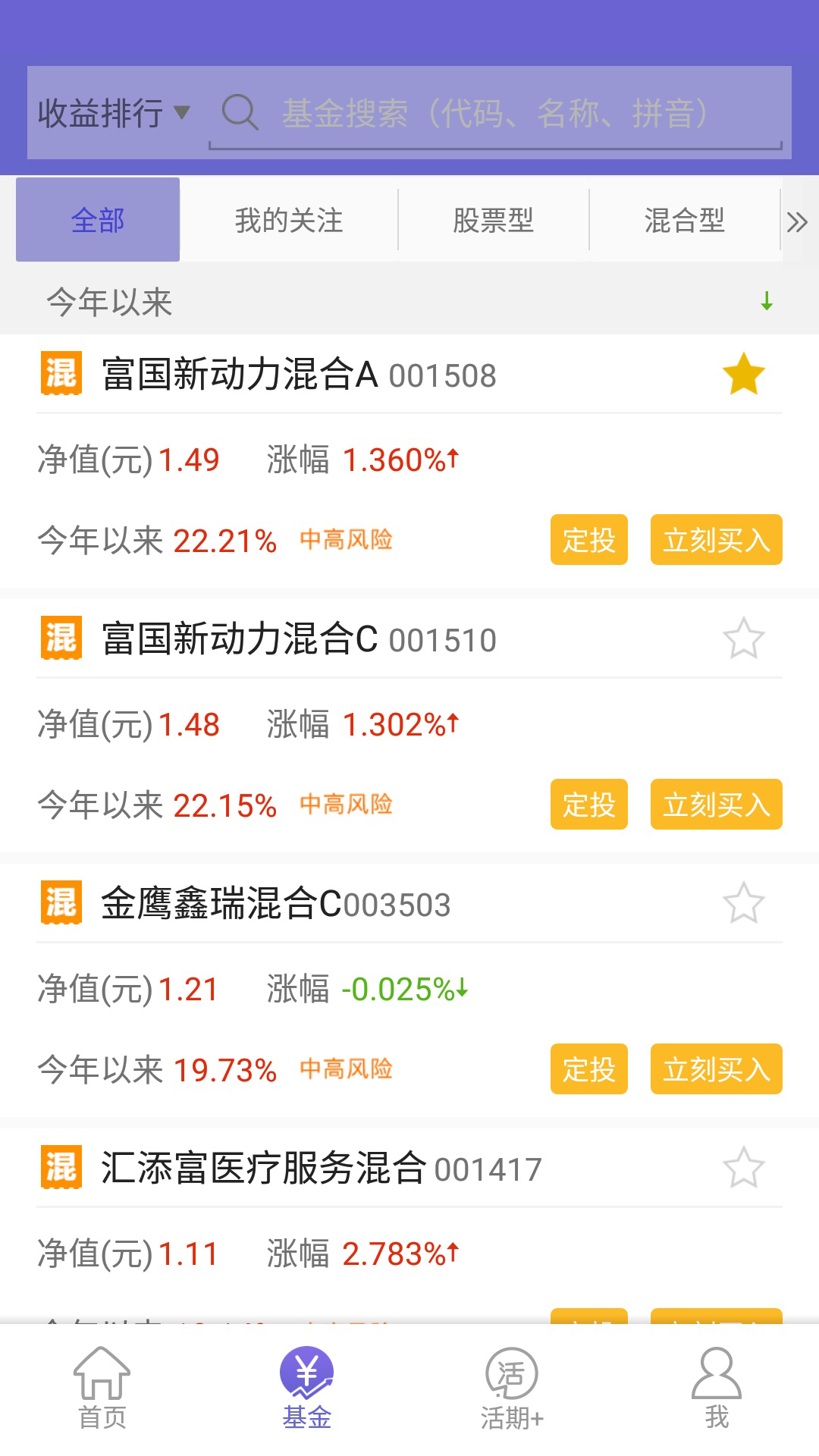Open fund 汇添富医疗服务混合 001417
Screen dimensions: 819x1456
pos(322,1169)
